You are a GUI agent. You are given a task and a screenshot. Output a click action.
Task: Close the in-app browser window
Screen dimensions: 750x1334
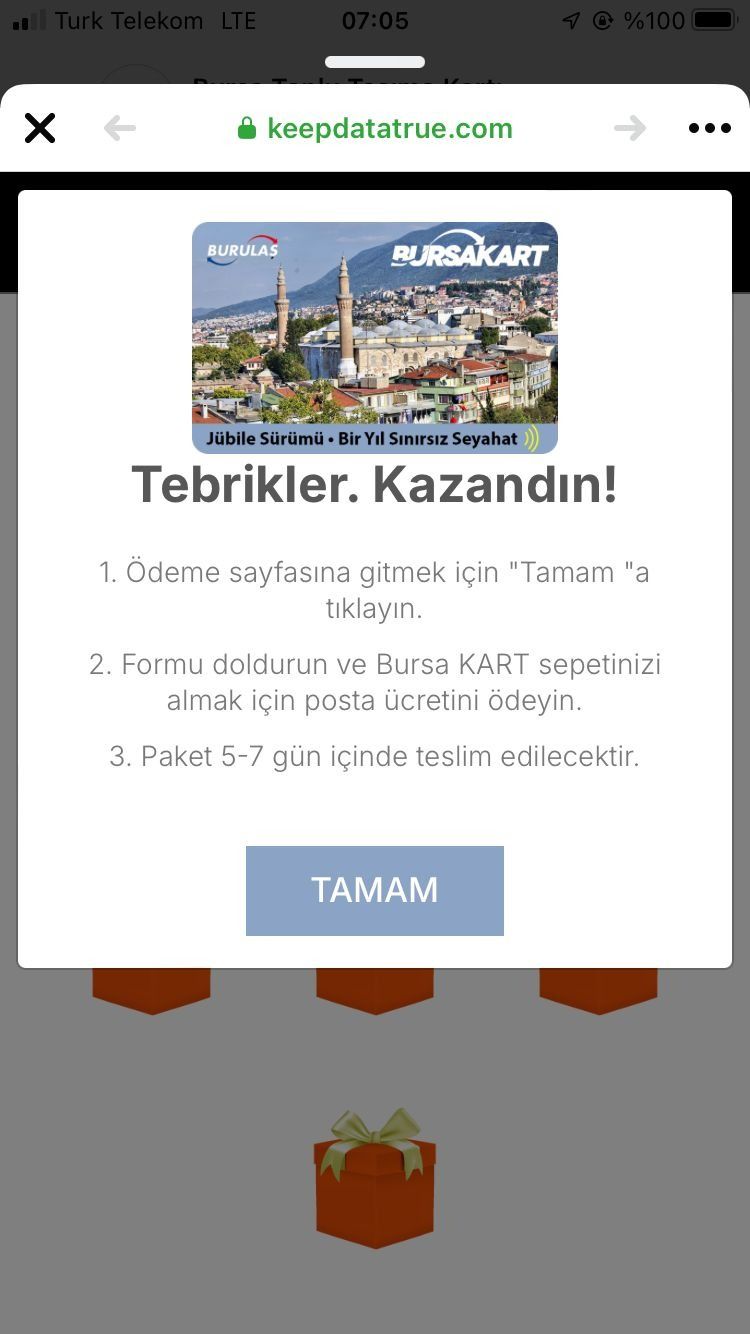40,128
